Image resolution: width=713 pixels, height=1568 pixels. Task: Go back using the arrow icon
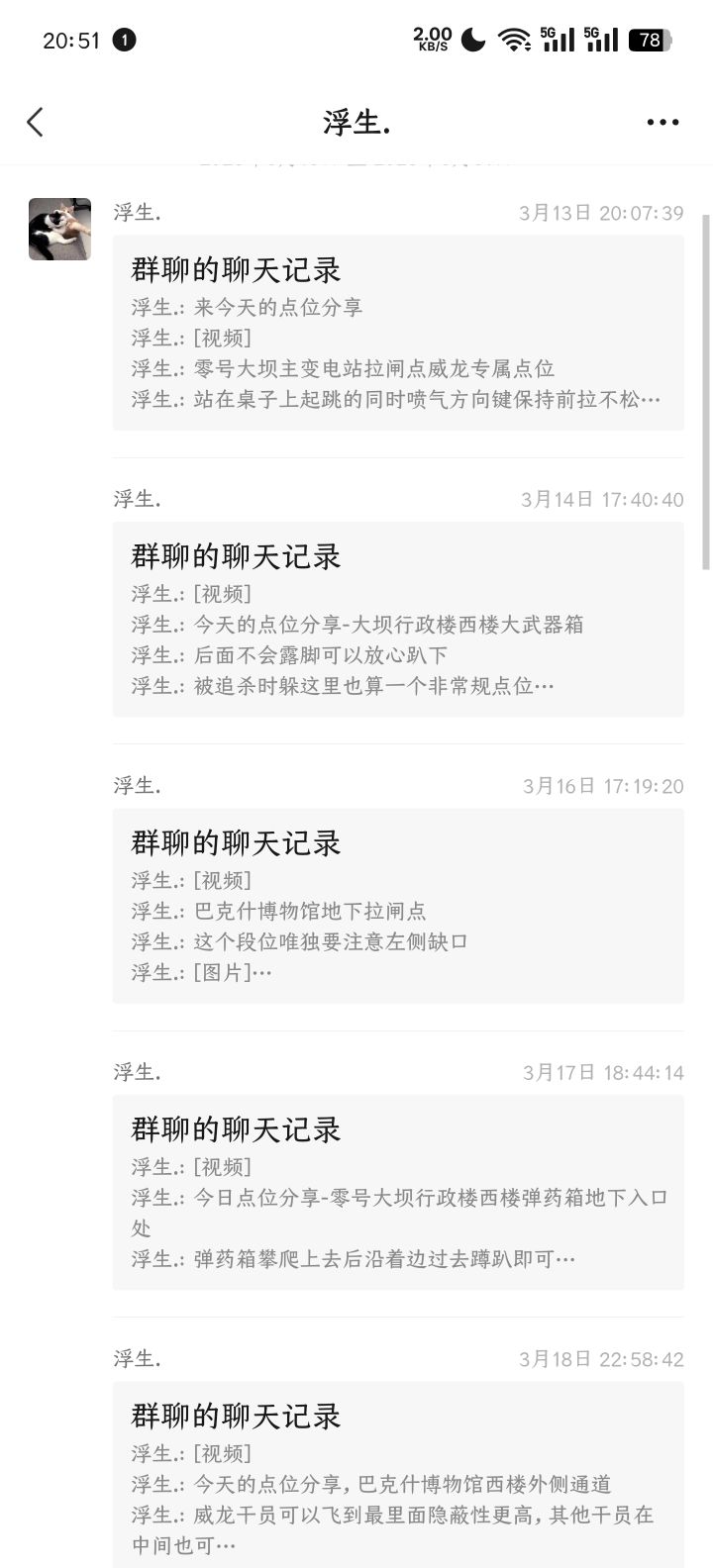coord(36,123)
